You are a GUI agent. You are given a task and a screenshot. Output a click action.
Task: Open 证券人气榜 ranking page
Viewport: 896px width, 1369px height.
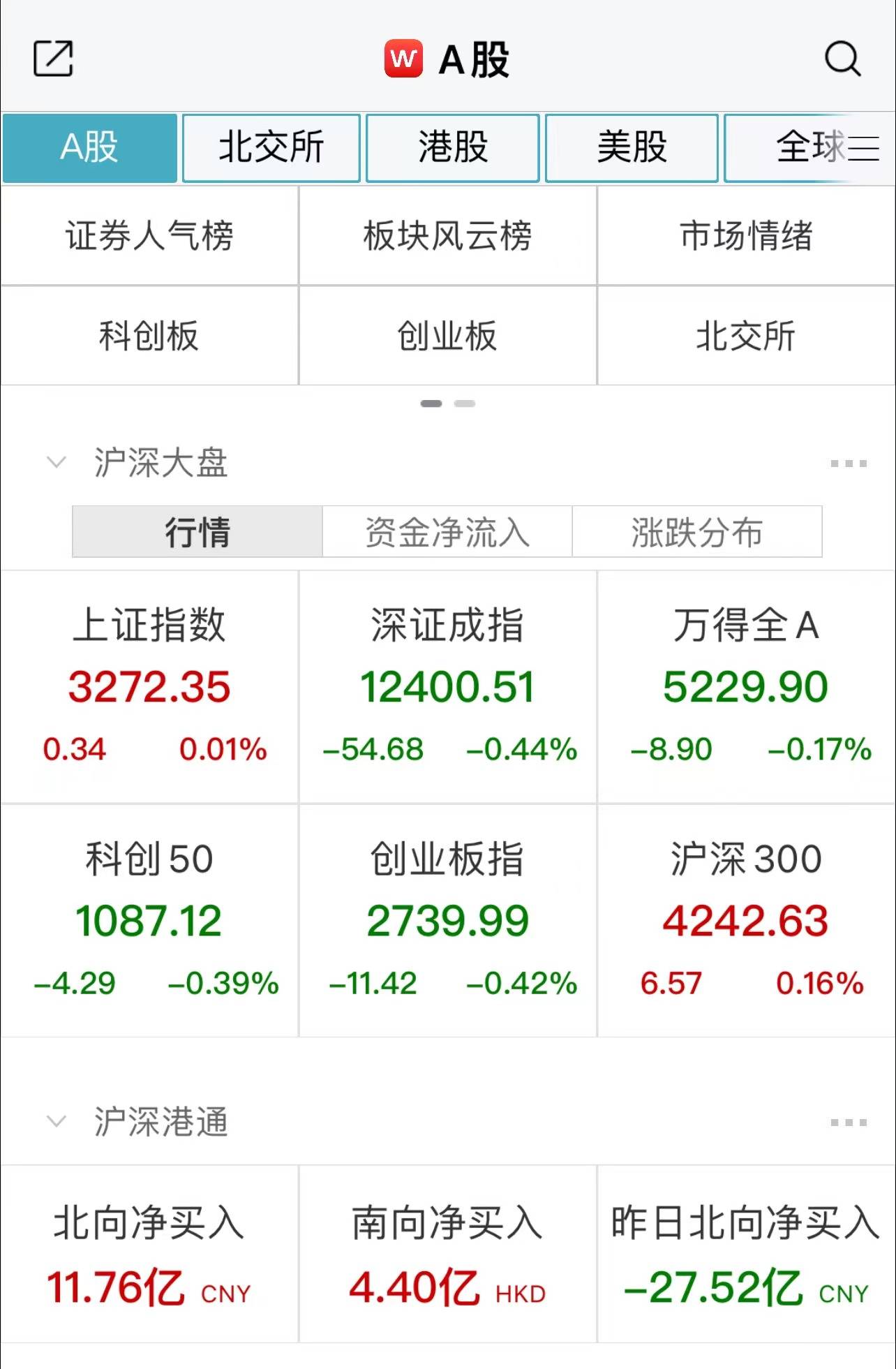pos(149,236)
